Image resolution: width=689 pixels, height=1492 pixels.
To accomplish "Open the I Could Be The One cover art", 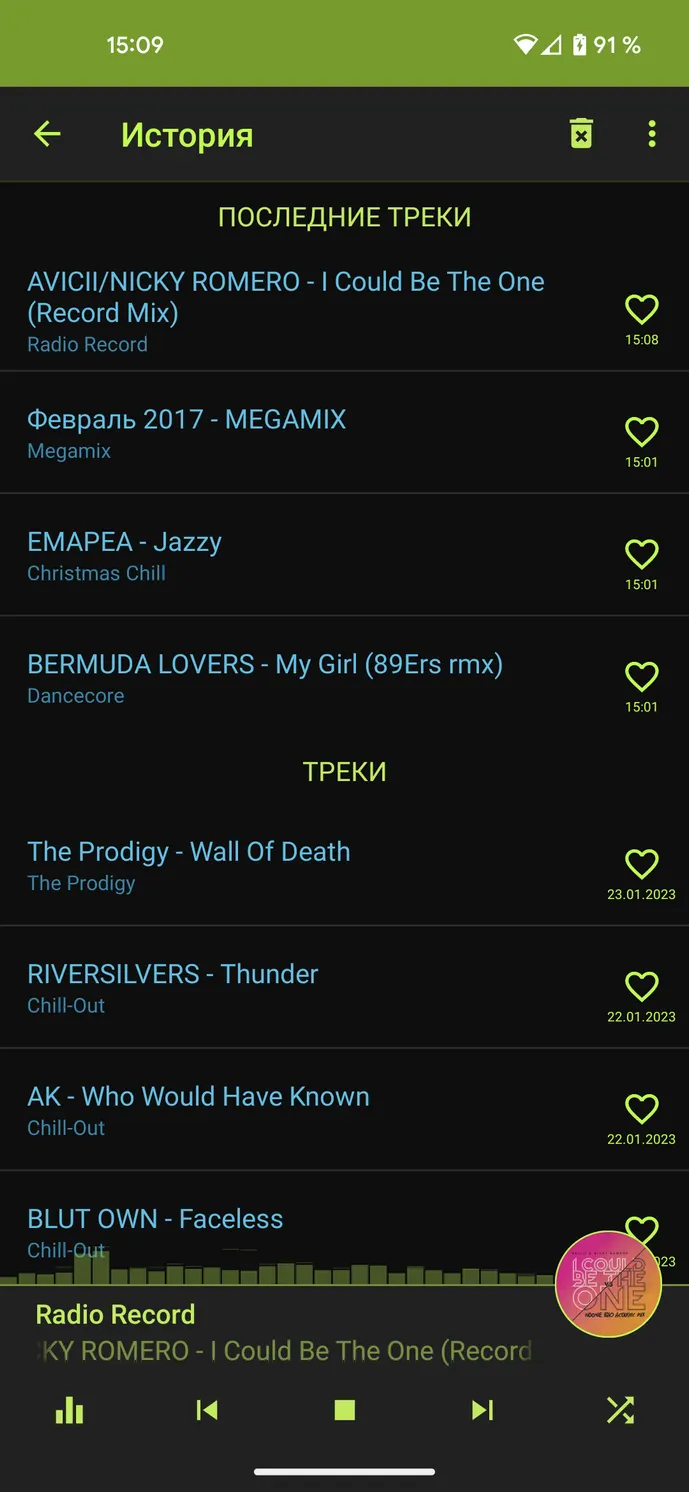I will [x=608, y=1284].
